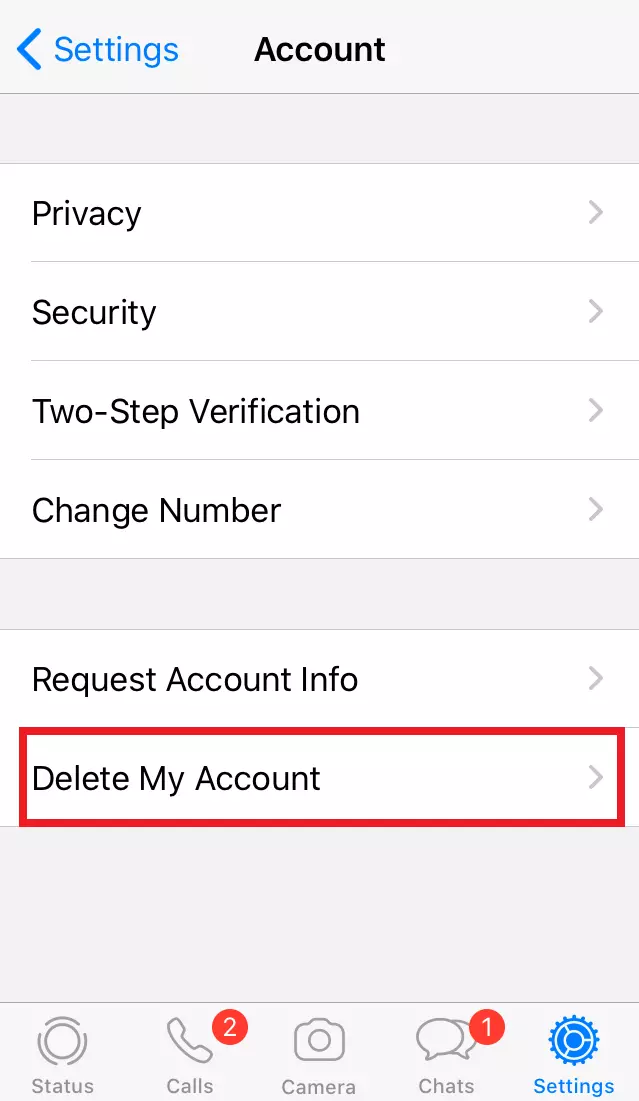Open the Camera tab

click(x=318, y=1055)
